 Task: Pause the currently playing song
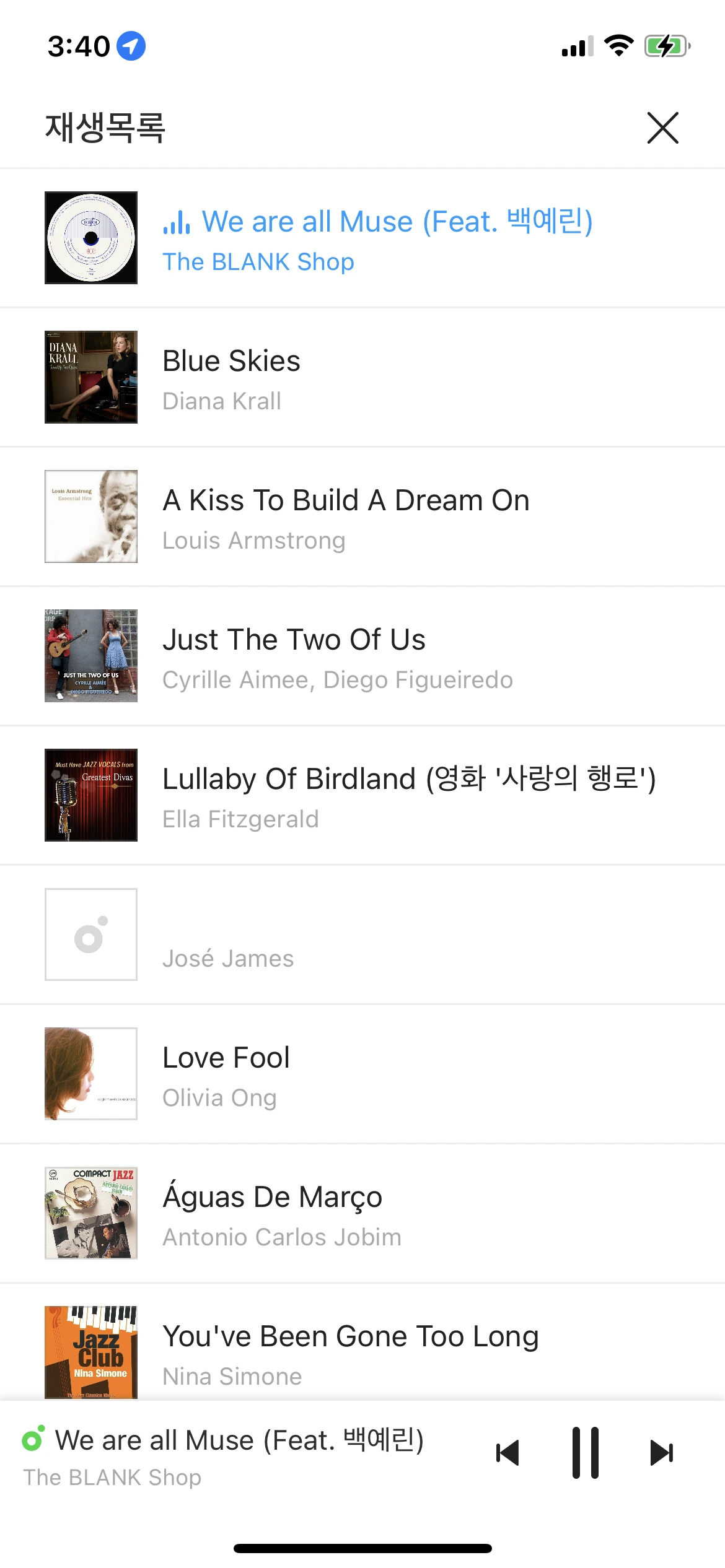pos(585,1453)
